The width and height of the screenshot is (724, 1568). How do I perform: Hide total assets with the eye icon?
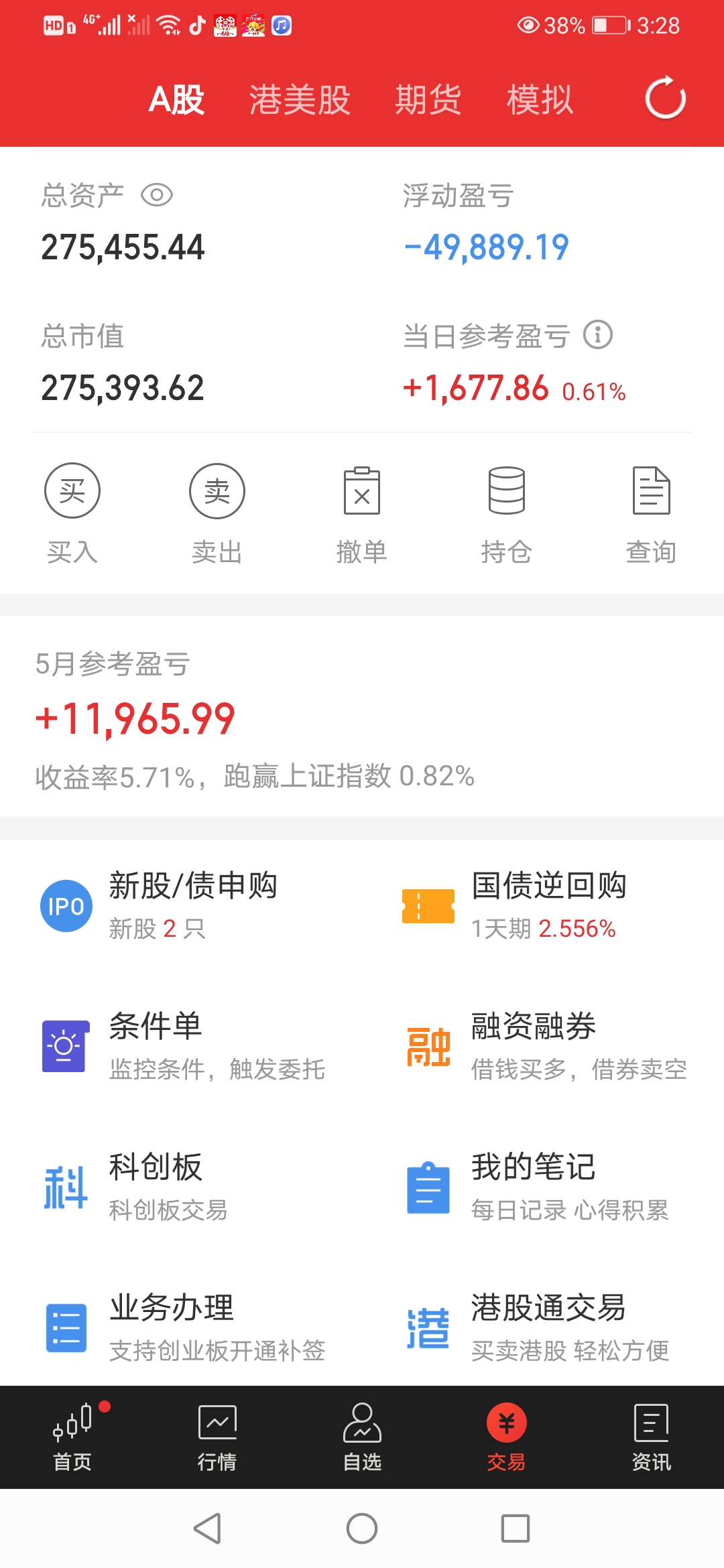pyautogui.click(x=157, y=196)
